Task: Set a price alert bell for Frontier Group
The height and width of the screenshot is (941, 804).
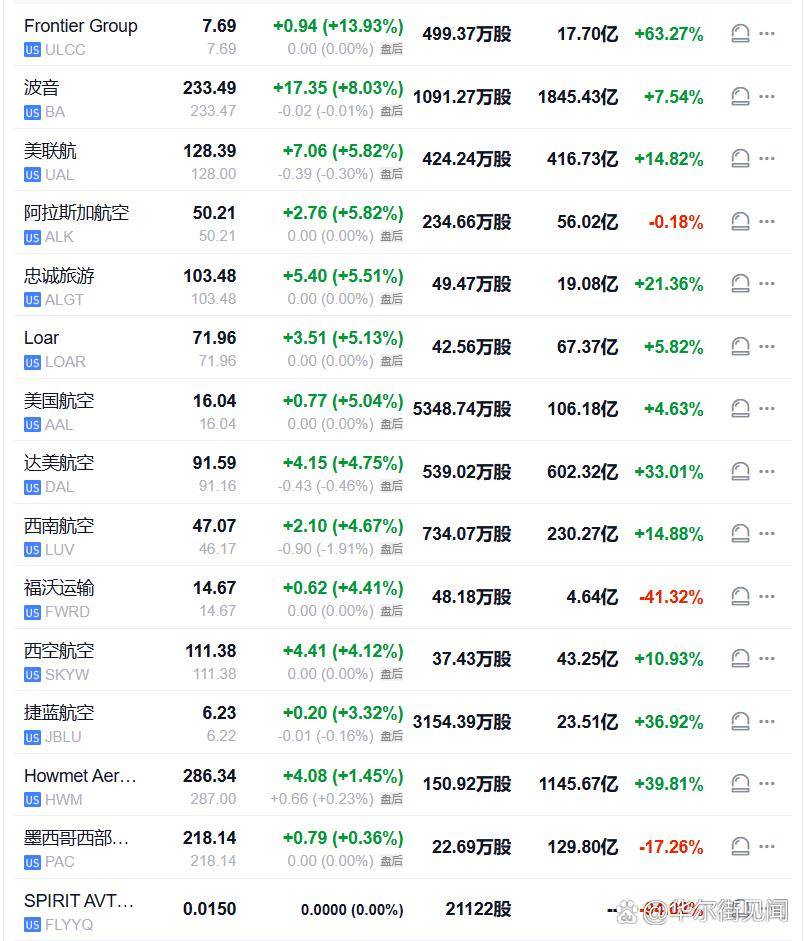Action: pyautogui.click(x=740, y=34)
